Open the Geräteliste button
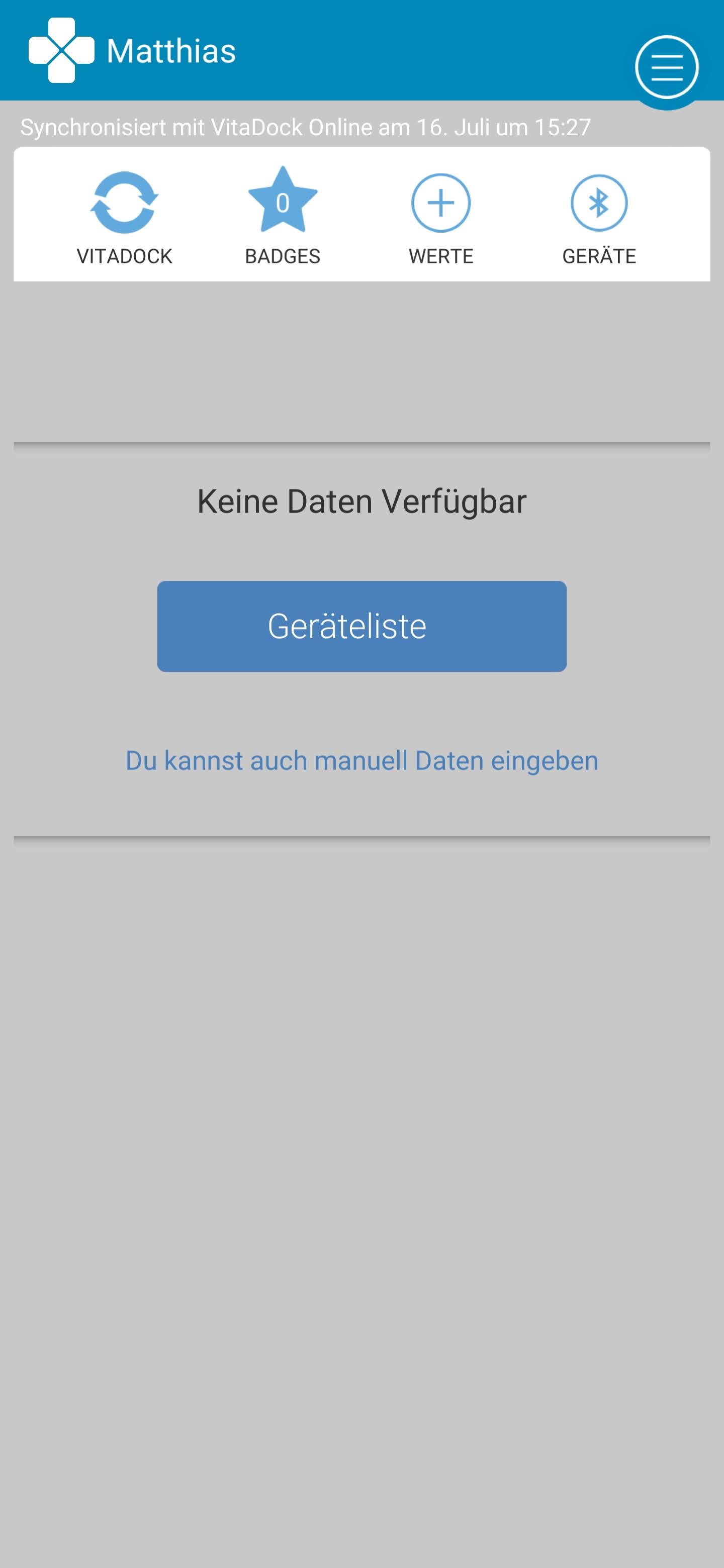The width and height of the screenshot is (724, 1568). pos(361,626)
